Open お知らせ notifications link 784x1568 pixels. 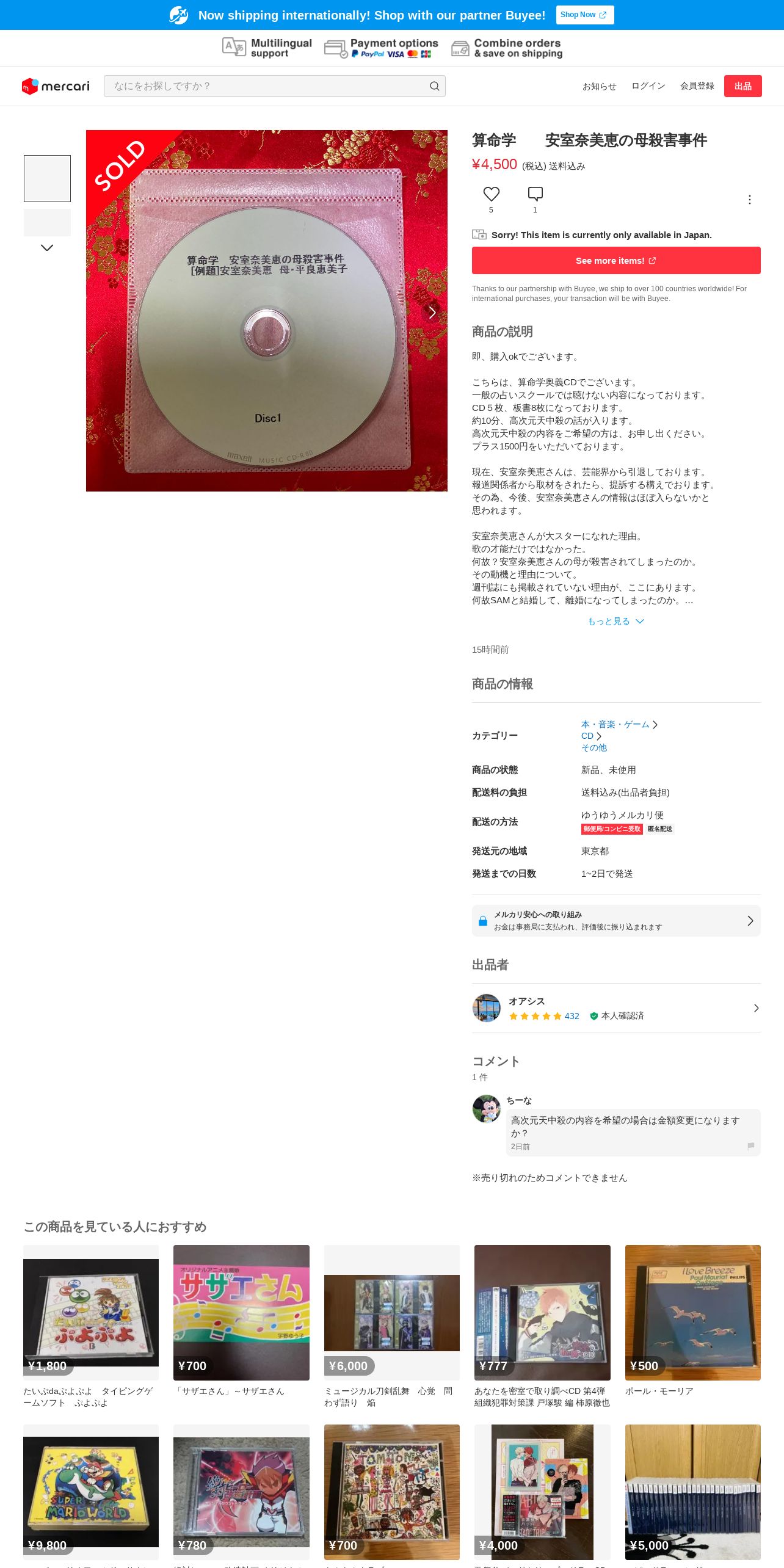coord(599,86)
